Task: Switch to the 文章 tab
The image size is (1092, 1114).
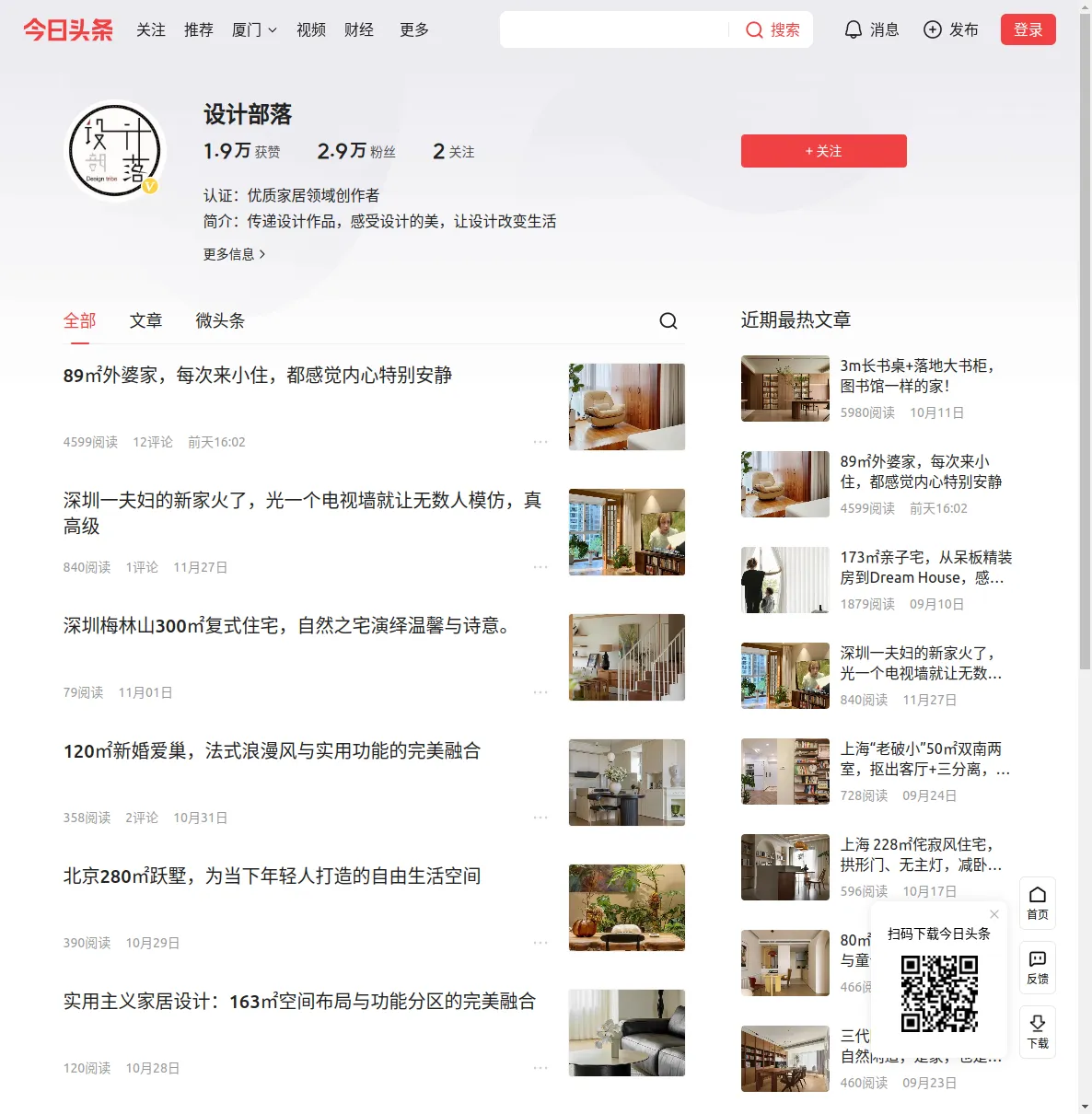Action: click(x=145, y=320)
